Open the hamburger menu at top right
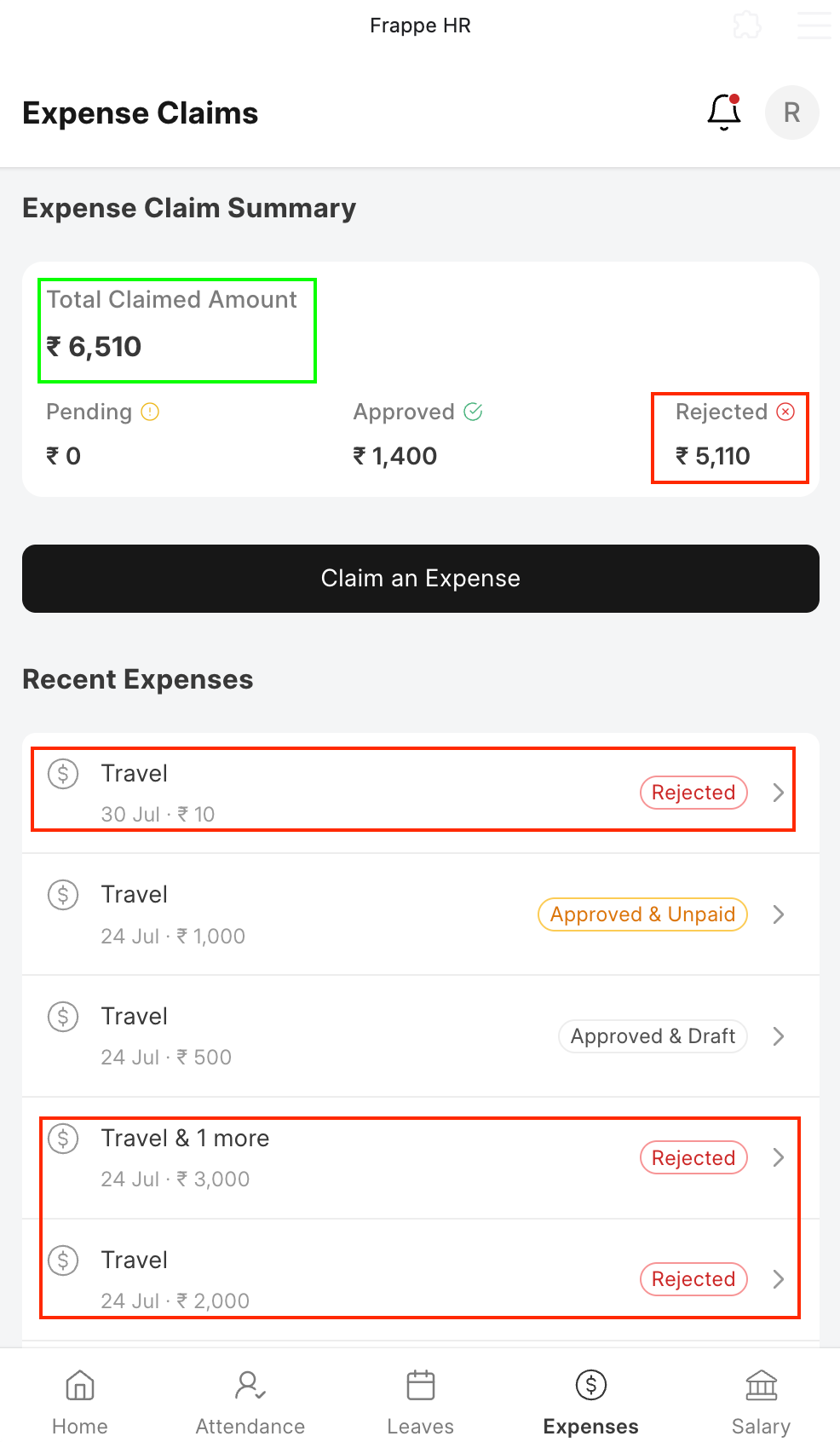 (x=814, y=26)
